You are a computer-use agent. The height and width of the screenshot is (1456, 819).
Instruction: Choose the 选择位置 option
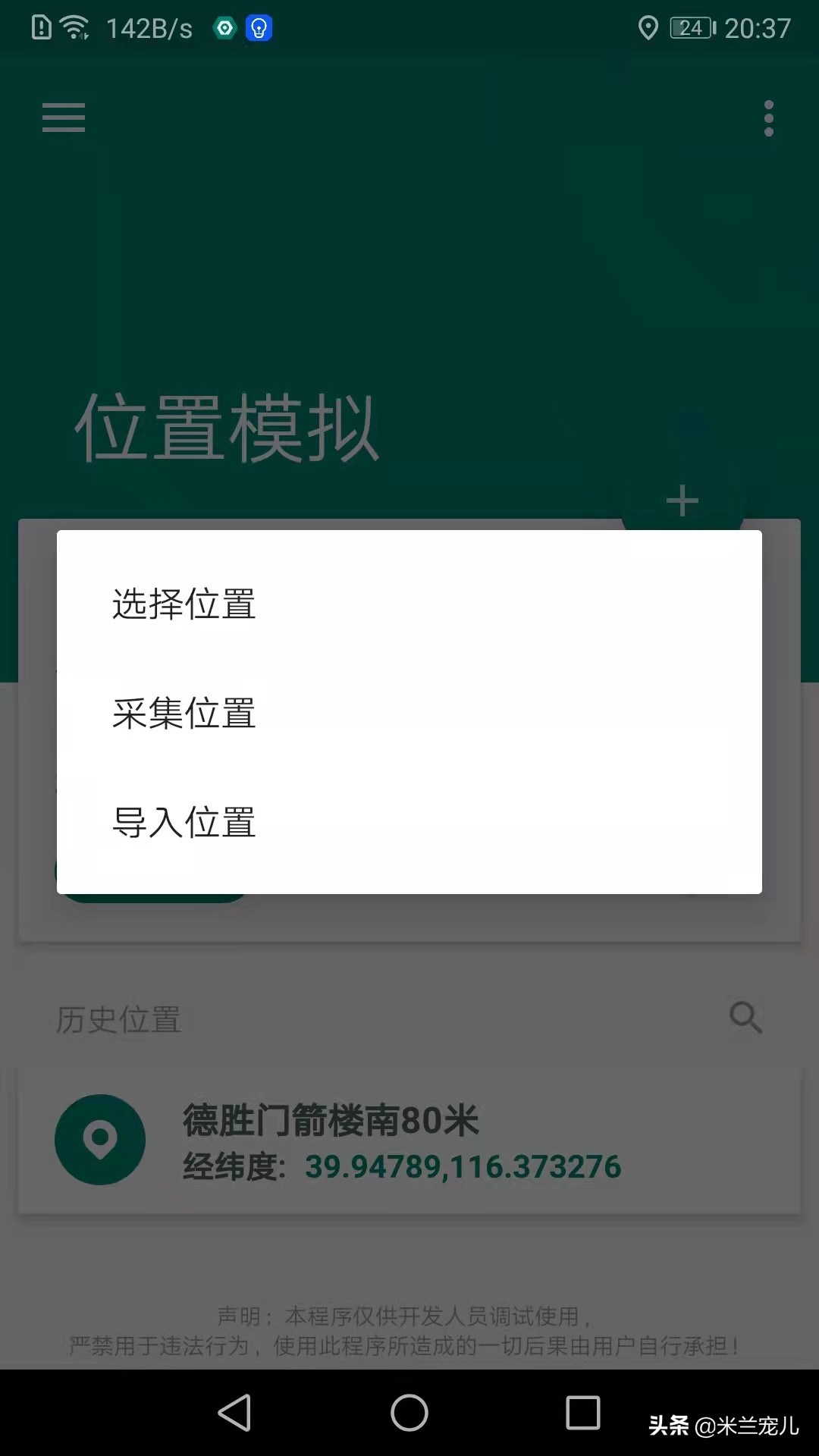[x=184, y=604]
